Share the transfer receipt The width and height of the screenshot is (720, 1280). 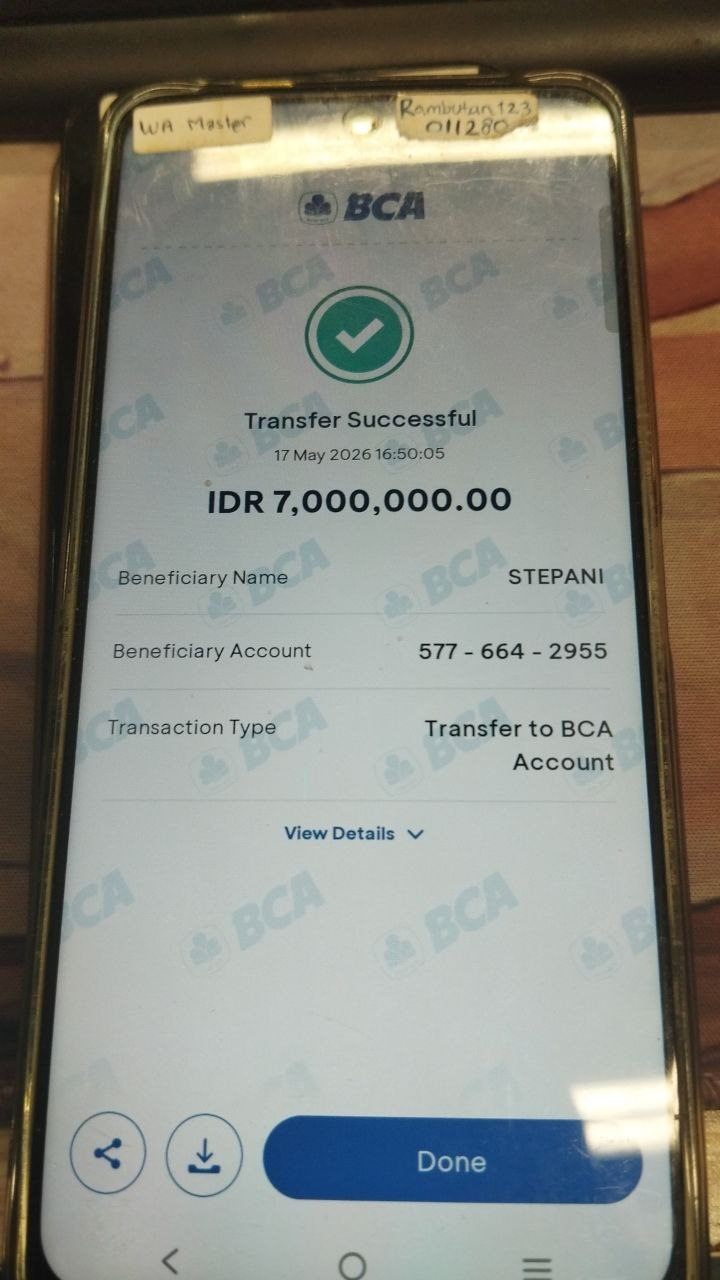tap(108, 1154)
